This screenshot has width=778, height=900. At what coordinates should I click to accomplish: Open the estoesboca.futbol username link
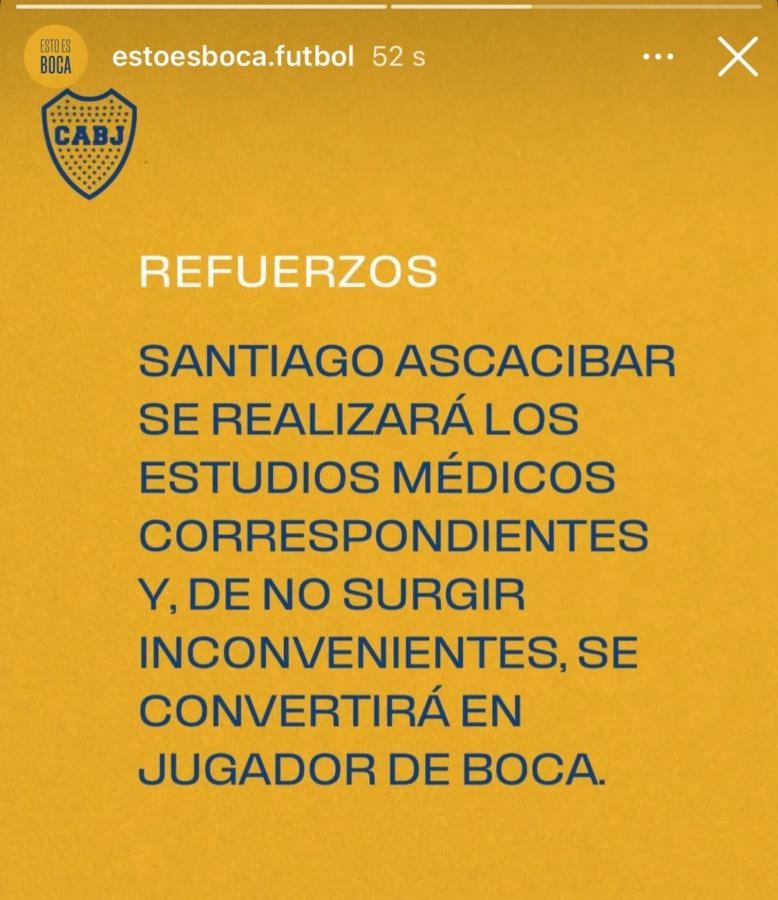[x=233, y=57]
